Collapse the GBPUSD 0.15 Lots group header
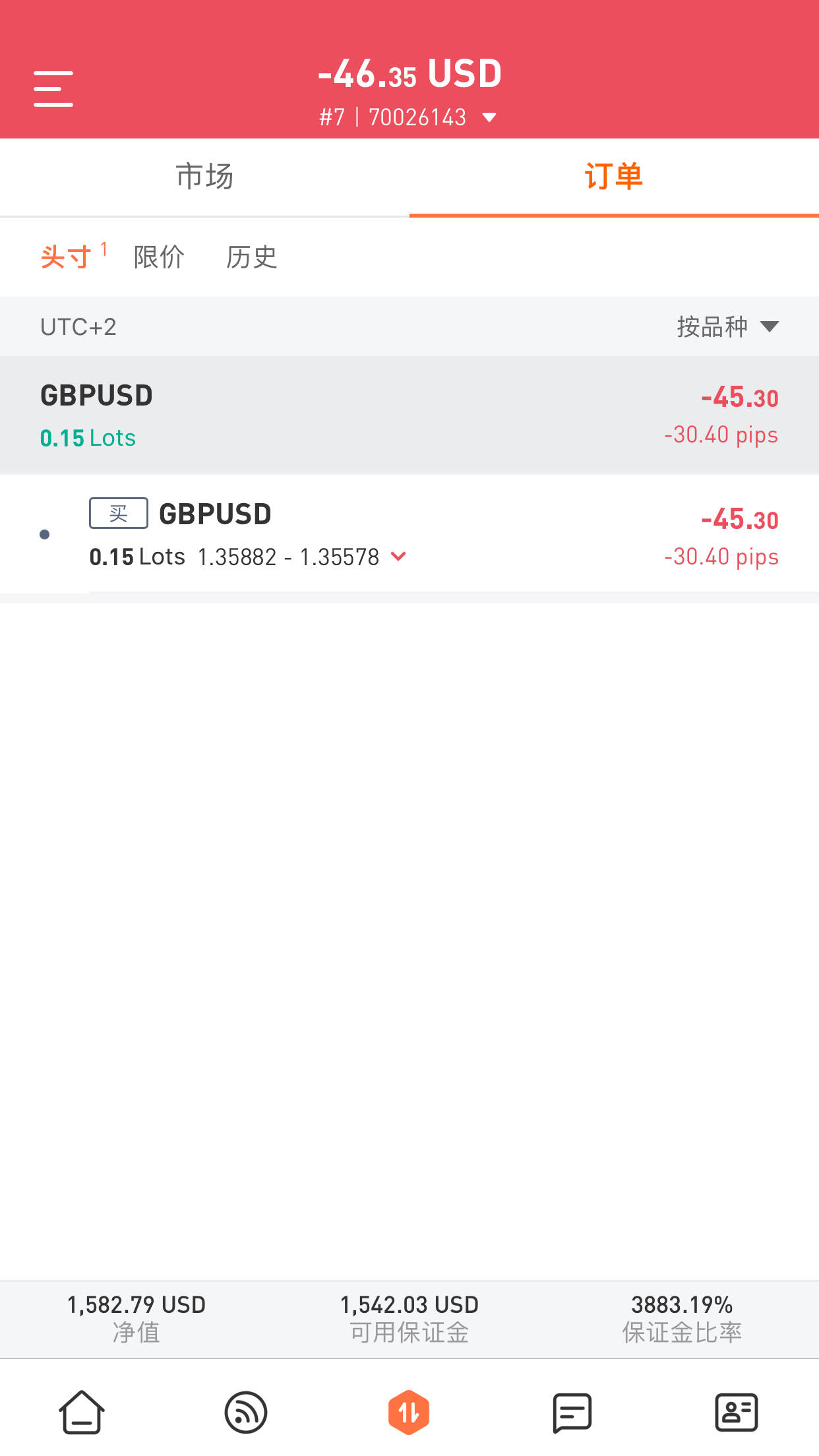Screen dimensions: 819x1456 409,415
